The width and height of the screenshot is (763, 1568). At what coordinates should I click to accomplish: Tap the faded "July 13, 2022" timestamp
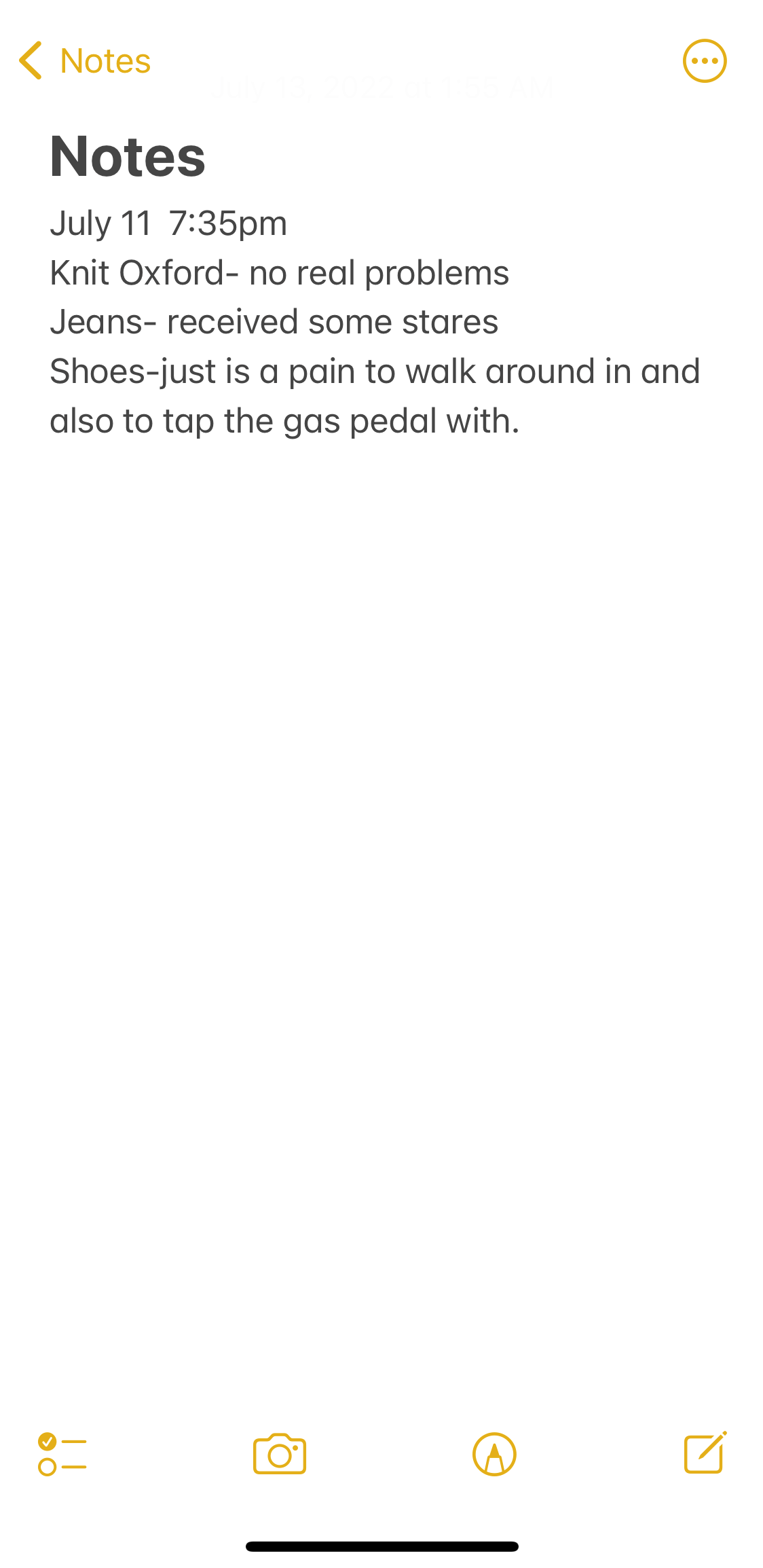coord(382,87)
